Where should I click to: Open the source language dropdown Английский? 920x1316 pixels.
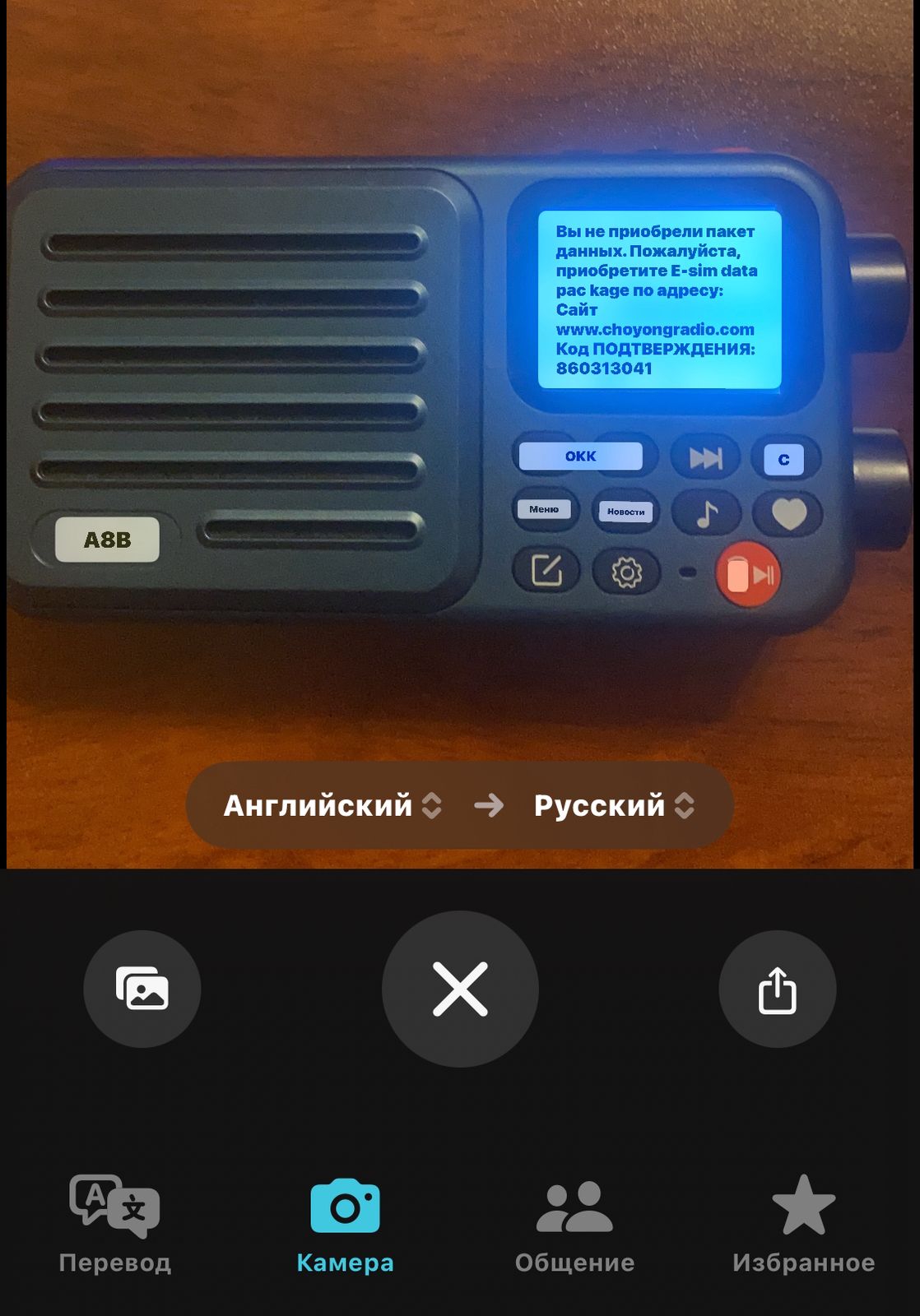point(332,805)
